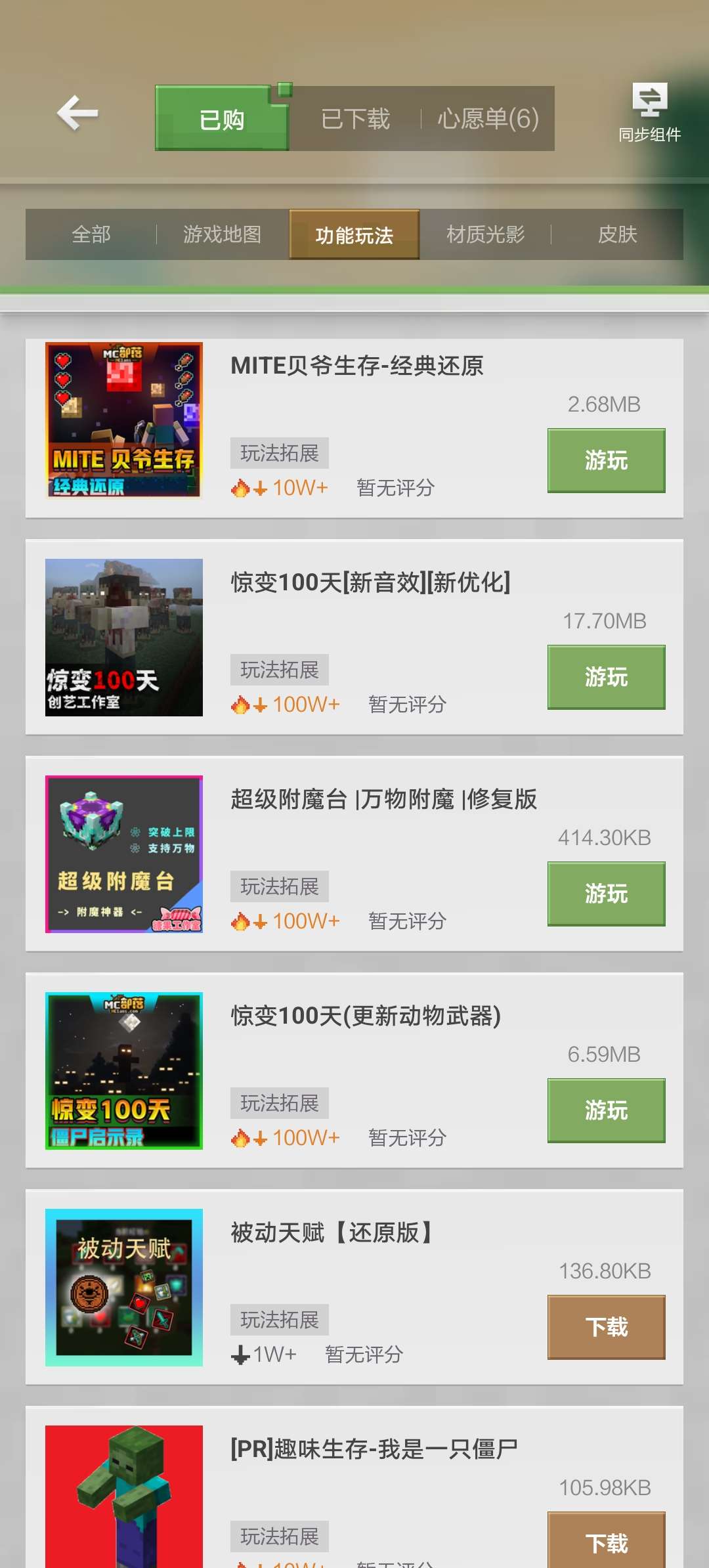This screenshot has height=1568, width=709.
Task: Filter by 全部 category
Action: pos(91,234)
